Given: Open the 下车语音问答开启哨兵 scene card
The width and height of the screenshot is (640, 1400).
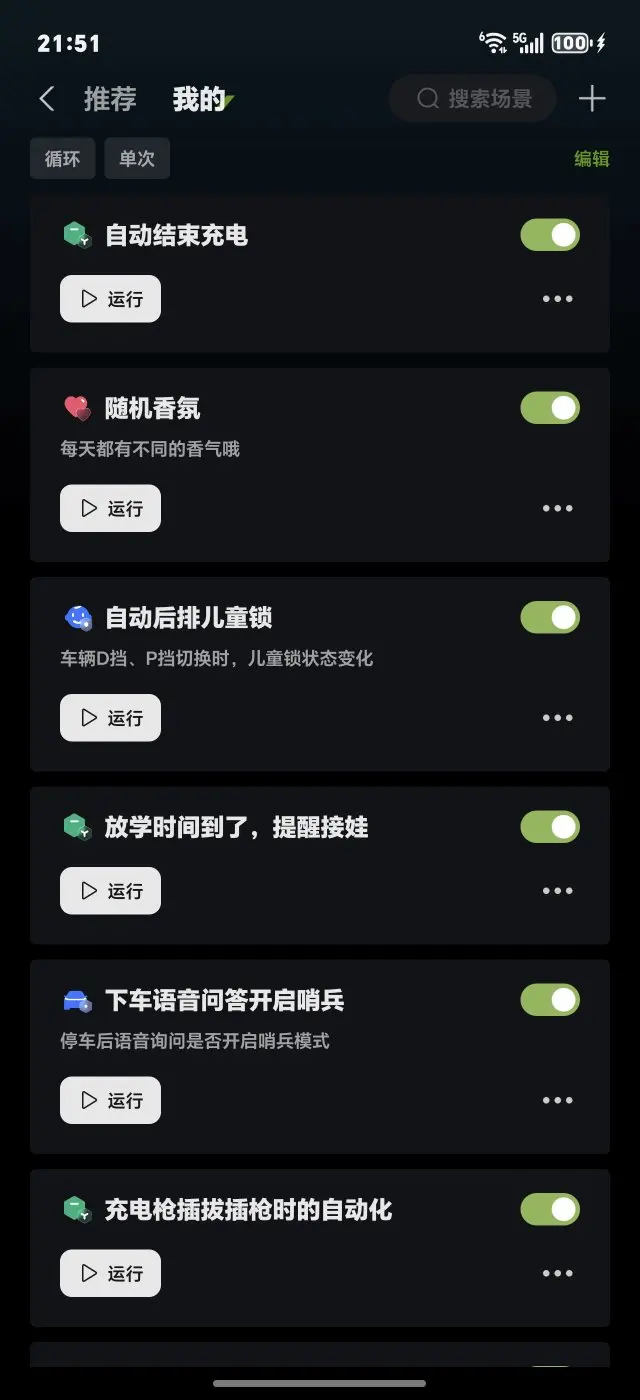Looking at the screenshot, I should [320, 1056].
